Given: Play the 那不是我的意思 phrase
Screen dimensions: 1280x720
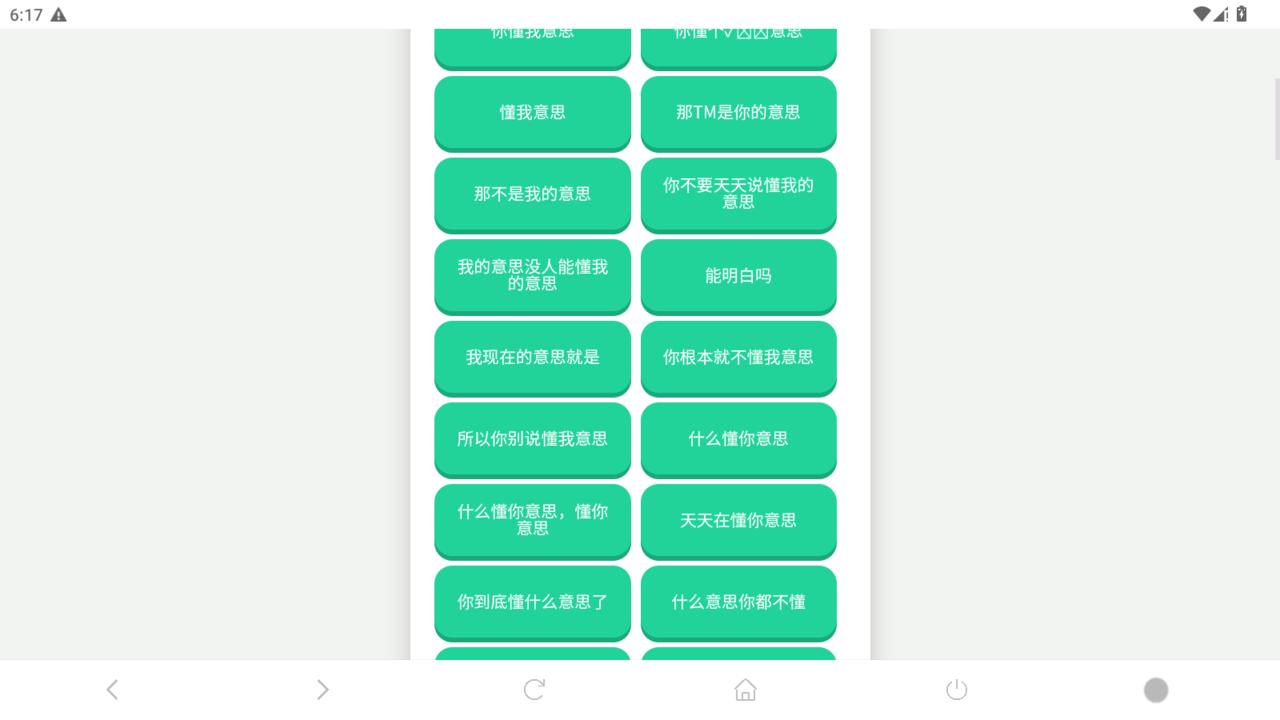Looking at the screenshot, I should (x=532, y=194).
